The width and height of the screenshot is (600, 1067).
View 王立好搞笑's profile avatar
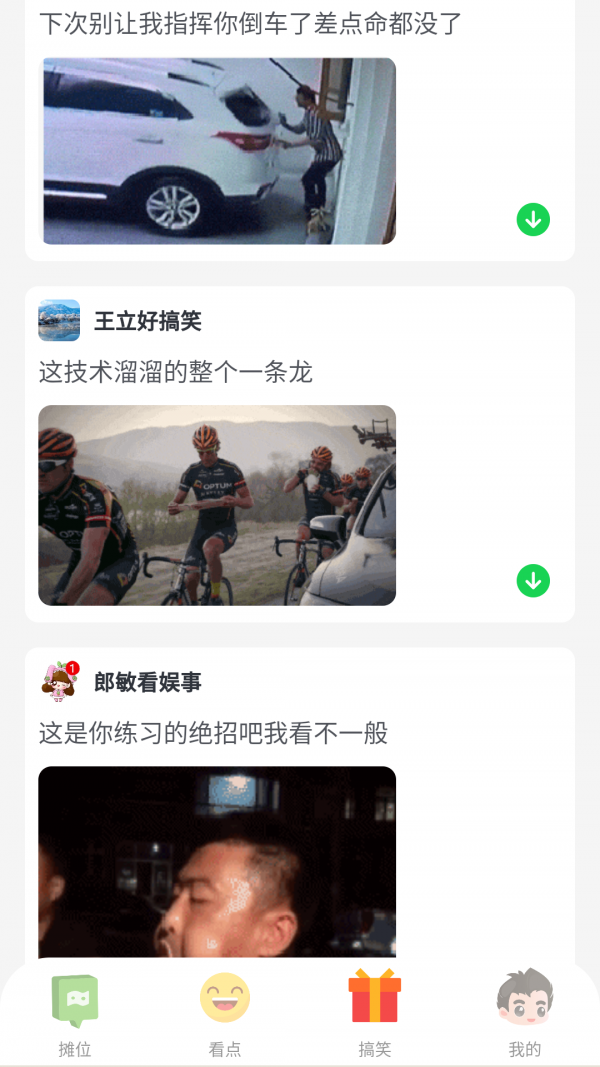(59, 321)
